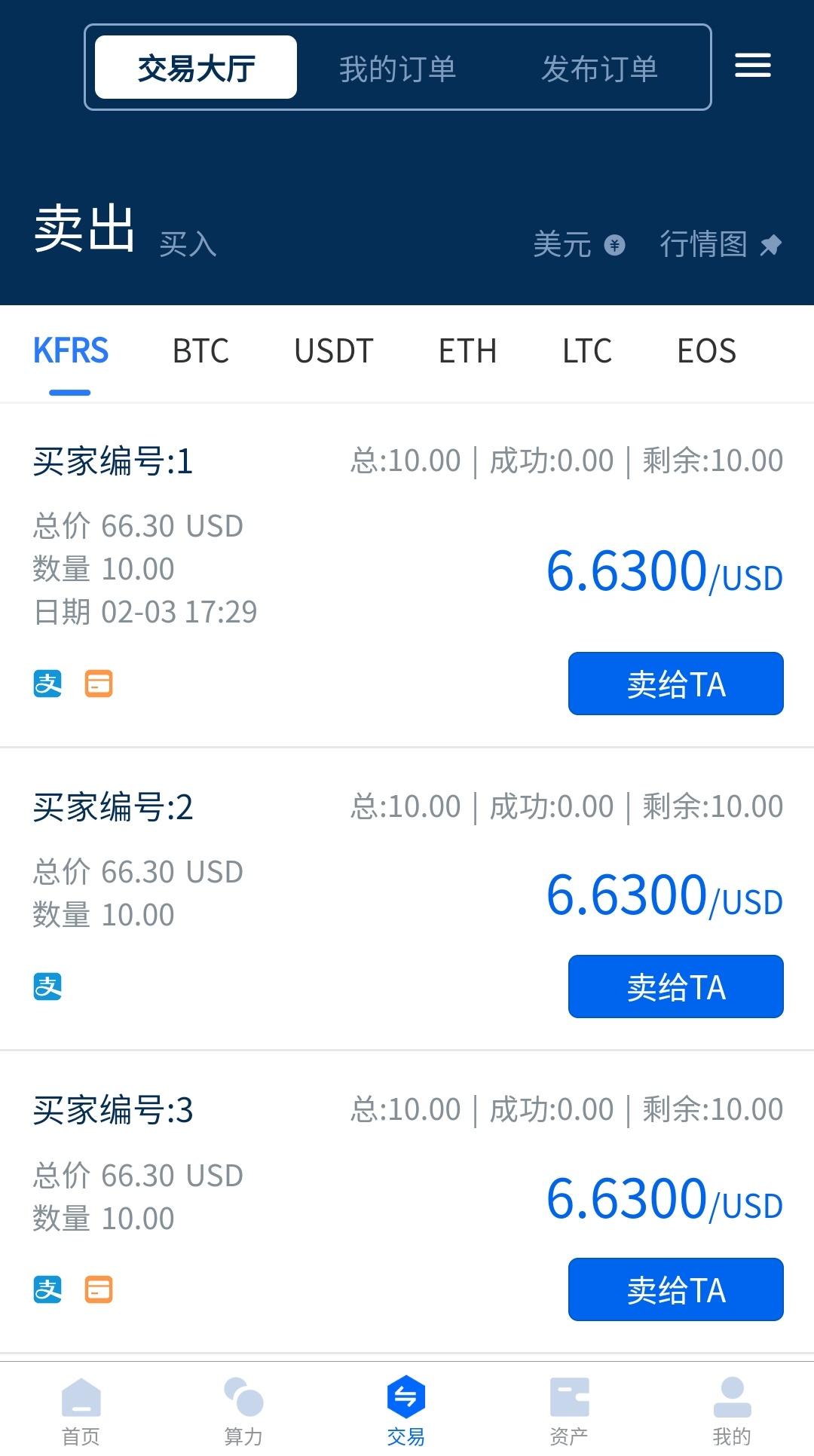Screen dimensions: 814x1456
Task: Open the hamburger menu at top right
Action: 751,66
